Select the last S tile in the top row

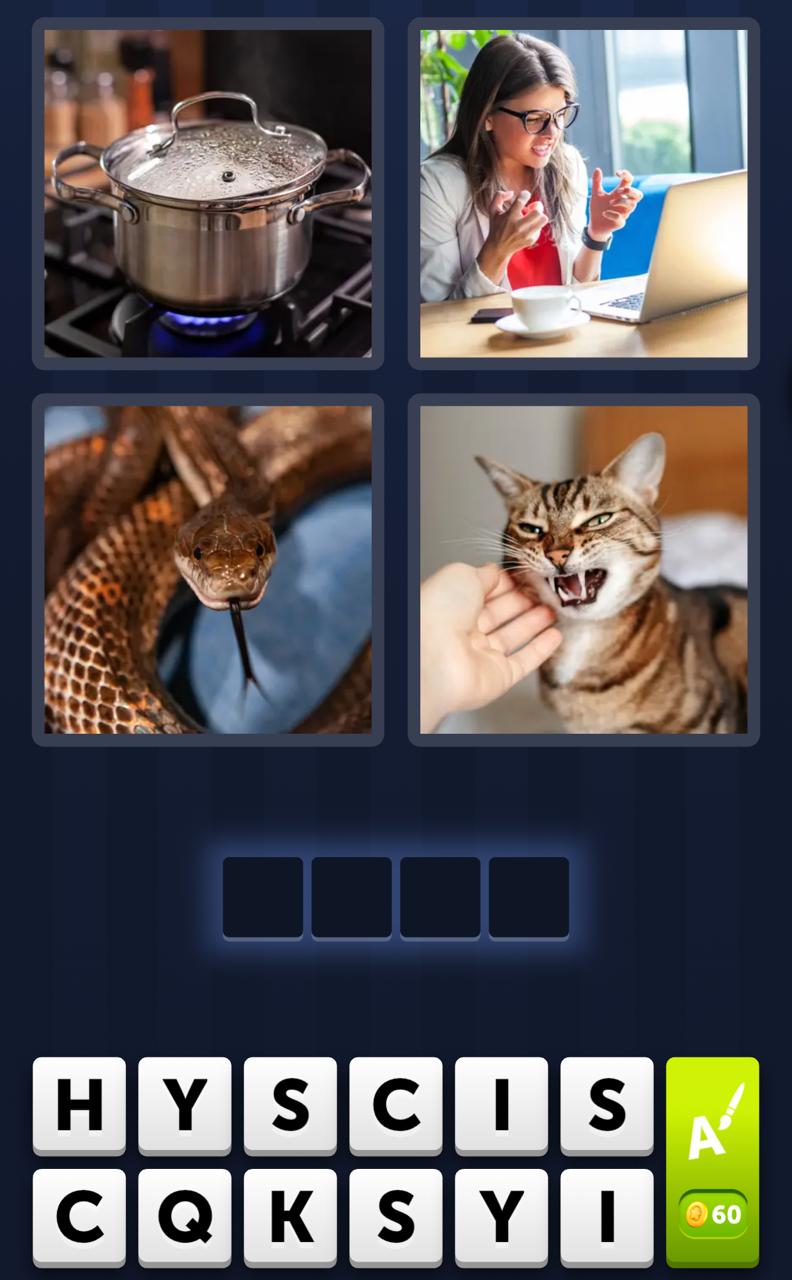click(608, 1107)
